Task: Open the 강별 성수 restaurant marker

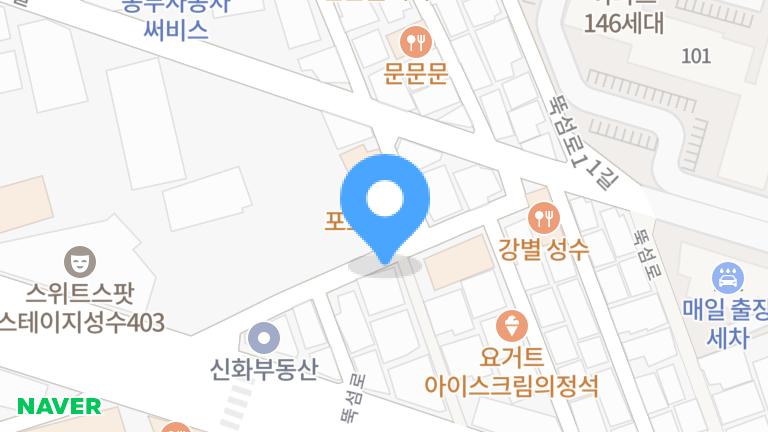Action: tap(543, 217)
